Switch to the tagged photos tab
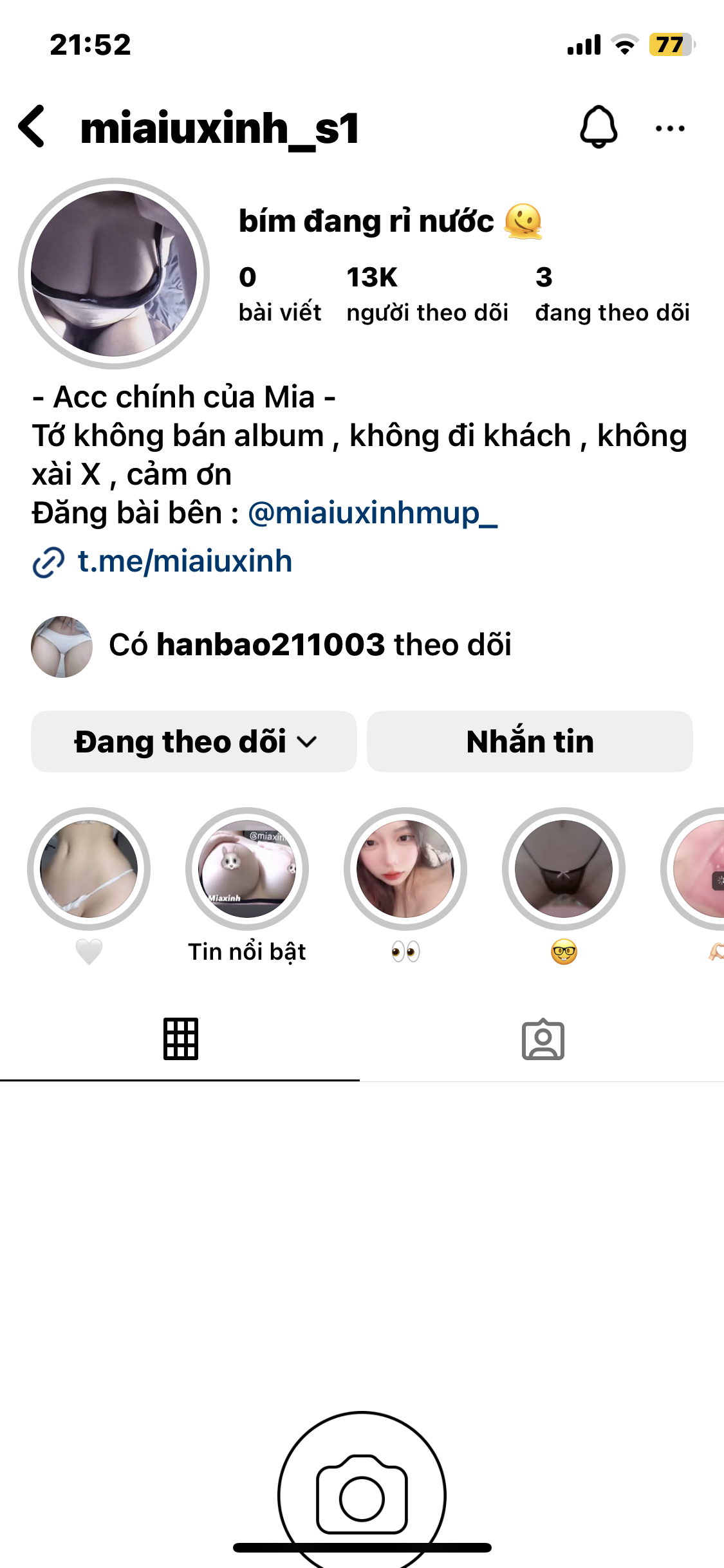724x1568 pixels. tap(543, 1039)
